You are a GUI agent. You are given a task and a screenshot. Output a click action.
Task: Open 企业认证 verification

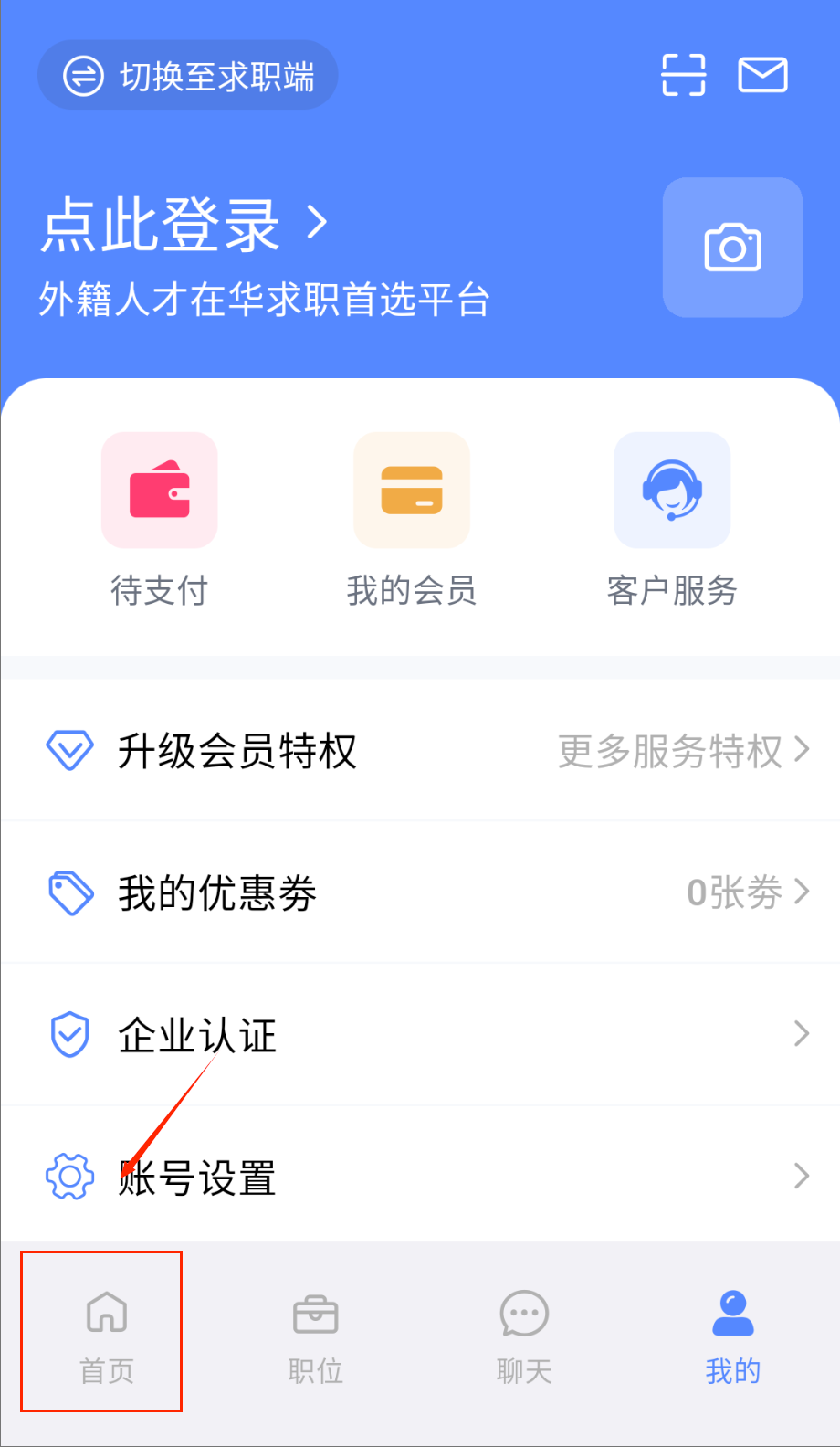(420, 1035)
